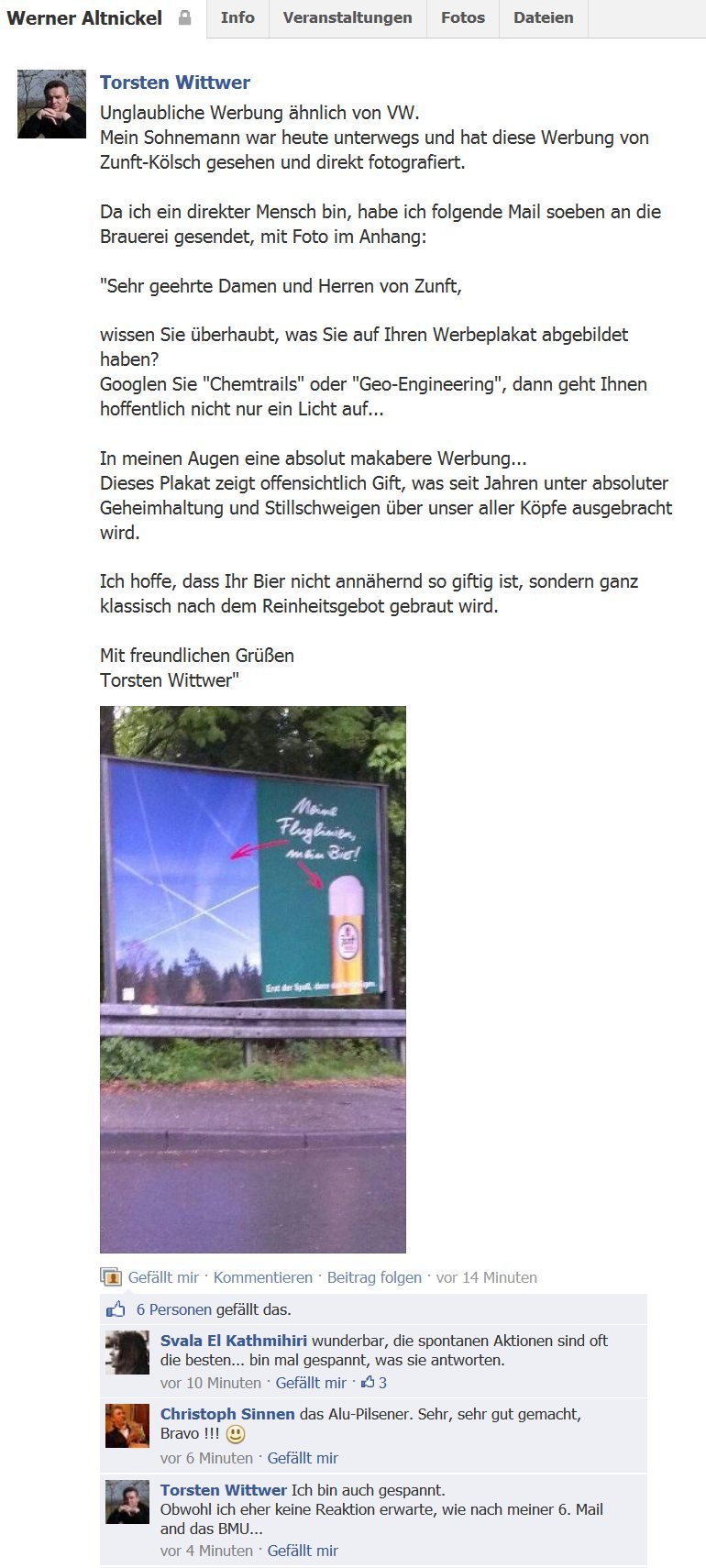
Task: Like Svala El Kathmihiri's comment
Action: (x=311, y=1383)
